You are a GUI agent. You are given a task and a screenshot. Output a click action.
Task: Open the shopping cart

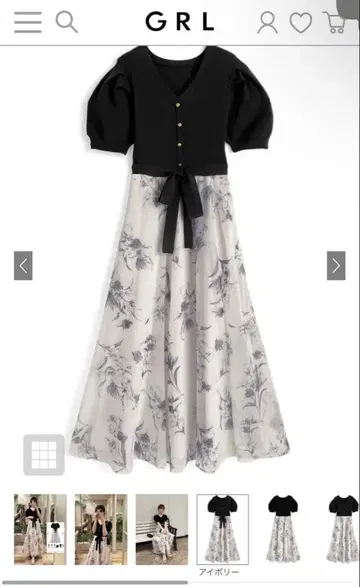point(335,22)
